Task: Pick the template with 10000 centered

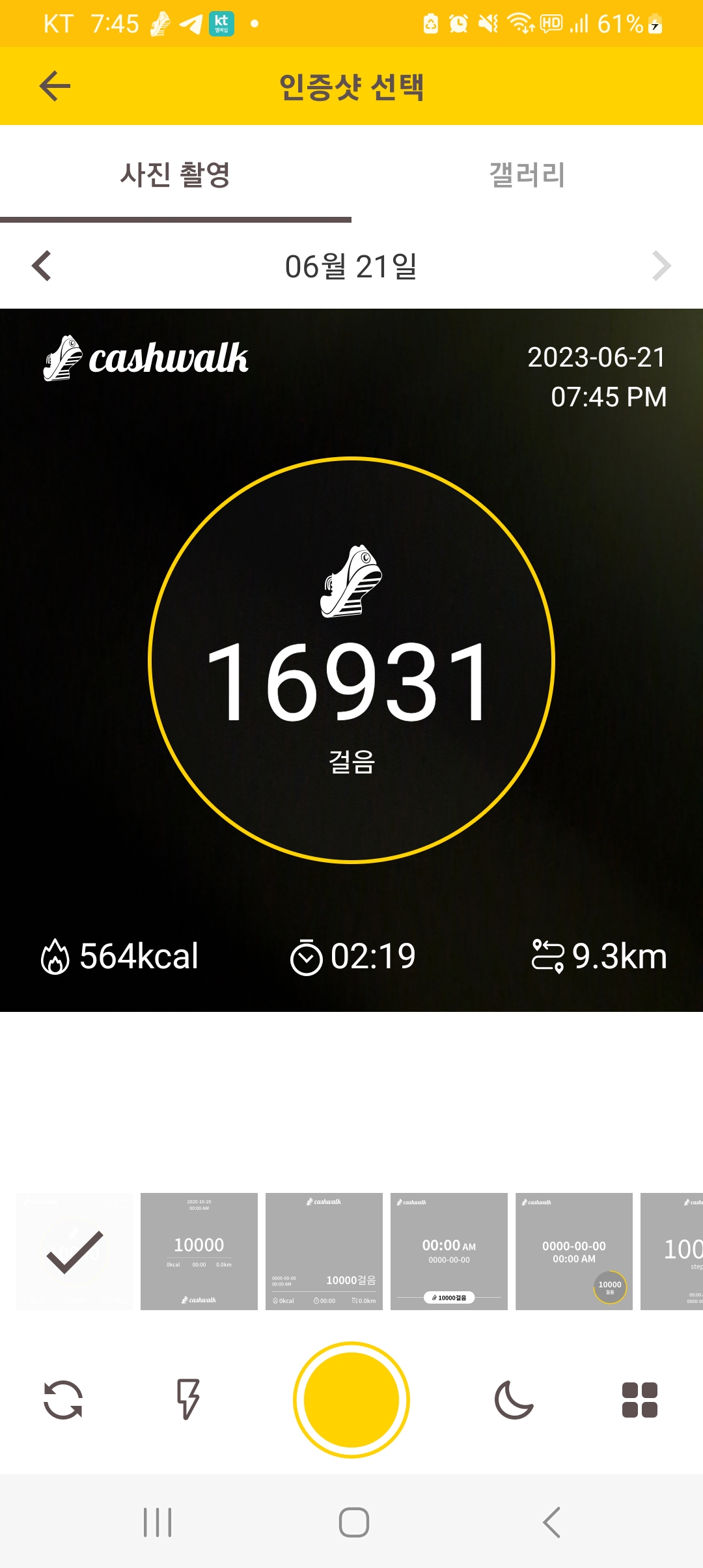Action: pyautogui.click(x=199, y=1251)
